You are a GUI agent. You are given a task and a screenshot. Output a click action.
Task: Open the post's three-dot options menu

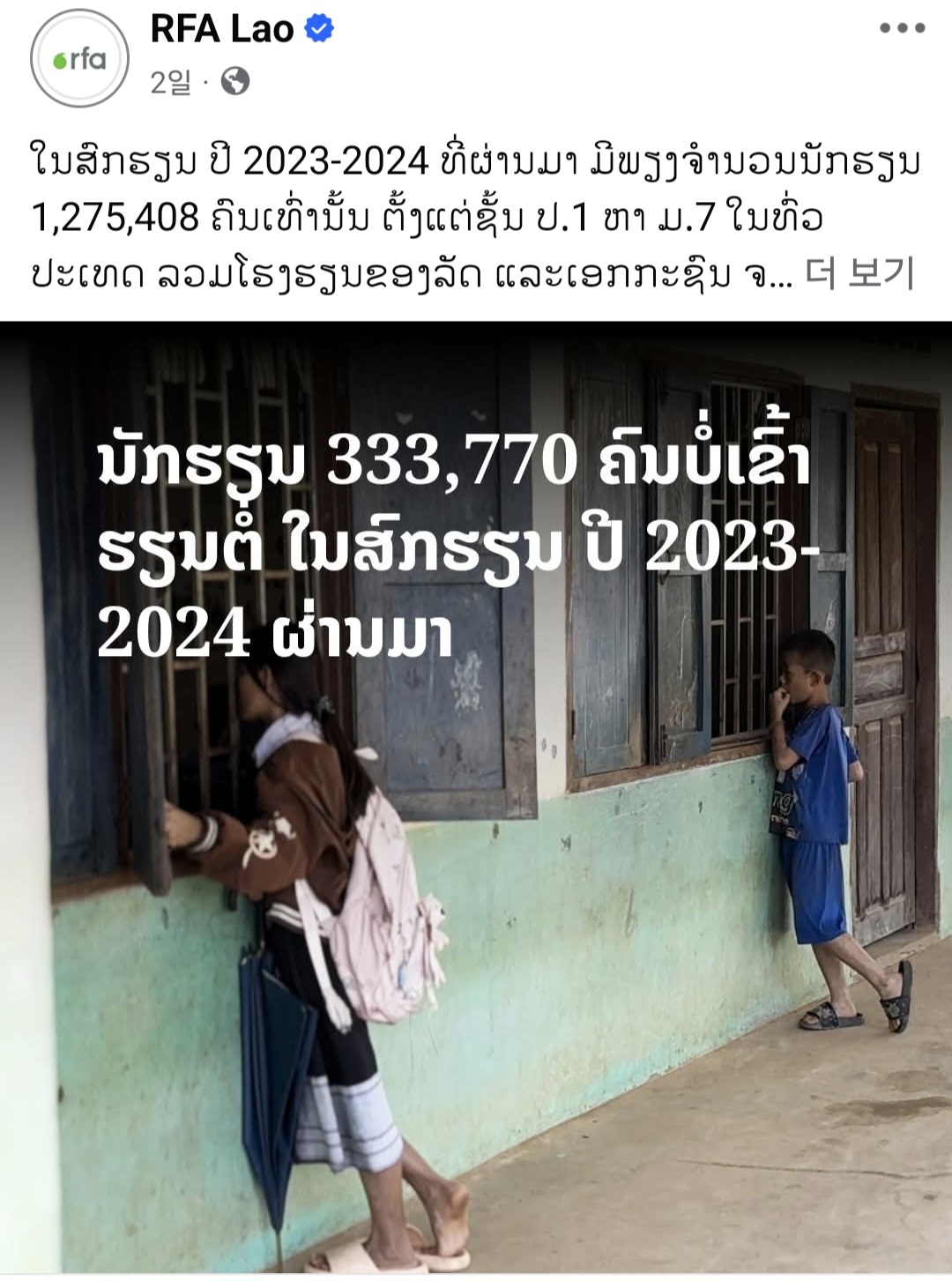[x=902, y=29]
